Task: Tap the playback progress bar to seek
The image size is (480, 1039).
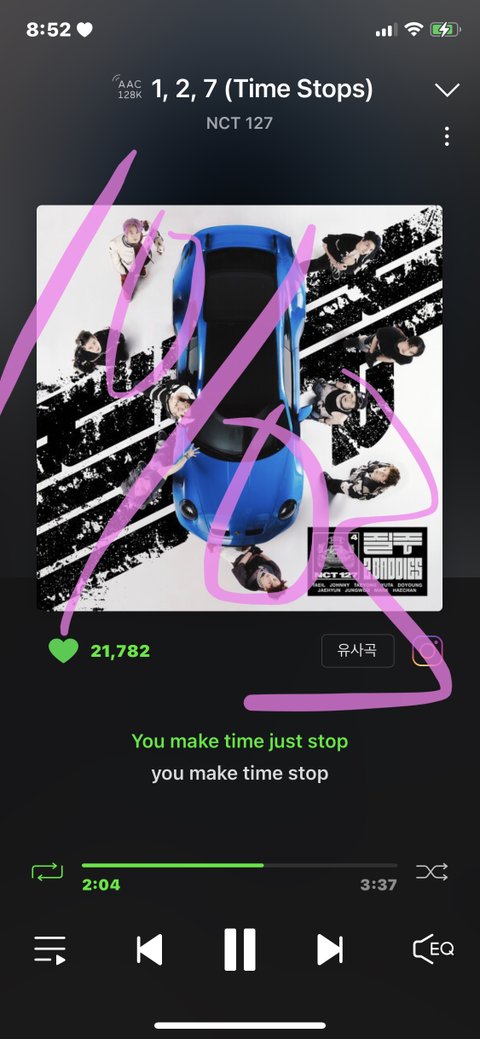Action: pos(239,865)
